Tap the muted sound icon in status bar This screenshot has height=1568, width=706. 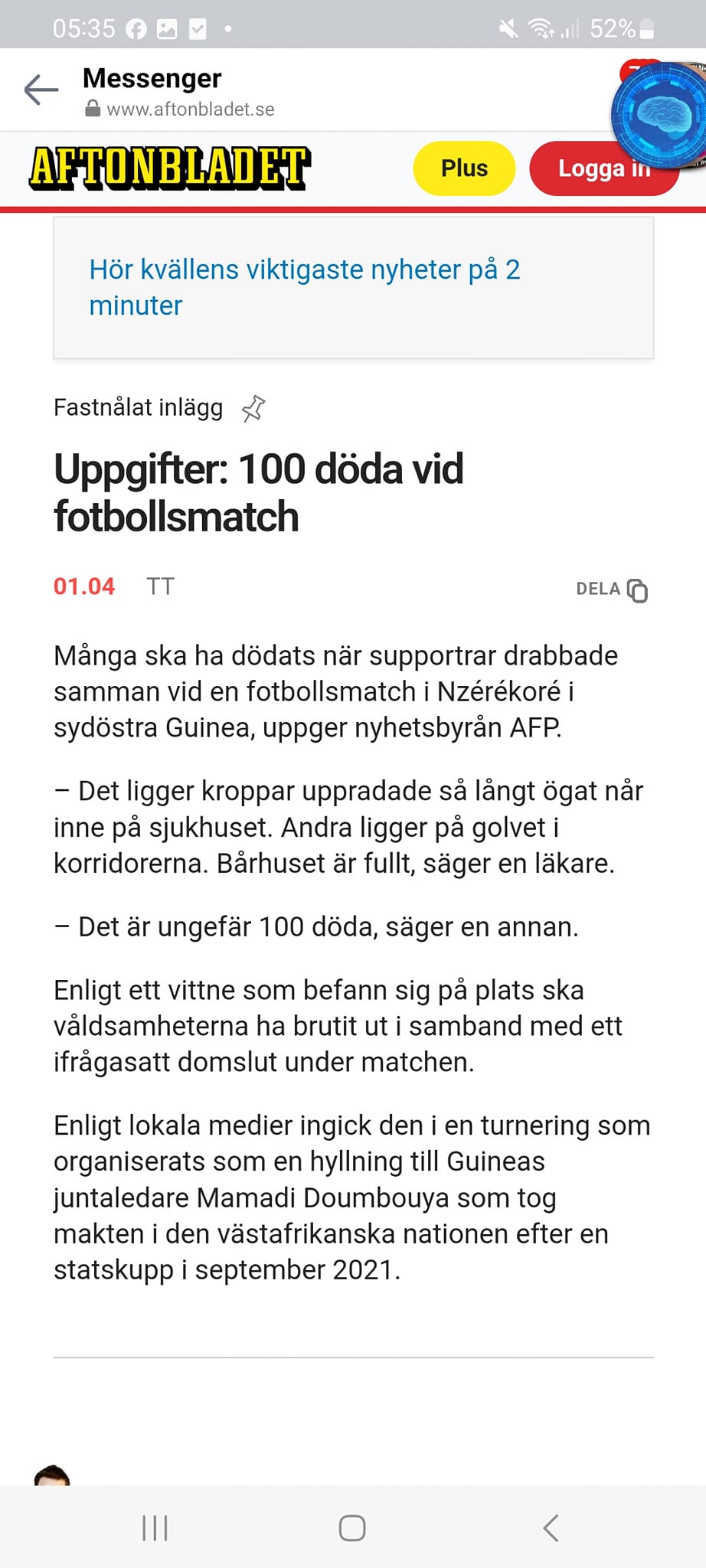tap(507, 28)
